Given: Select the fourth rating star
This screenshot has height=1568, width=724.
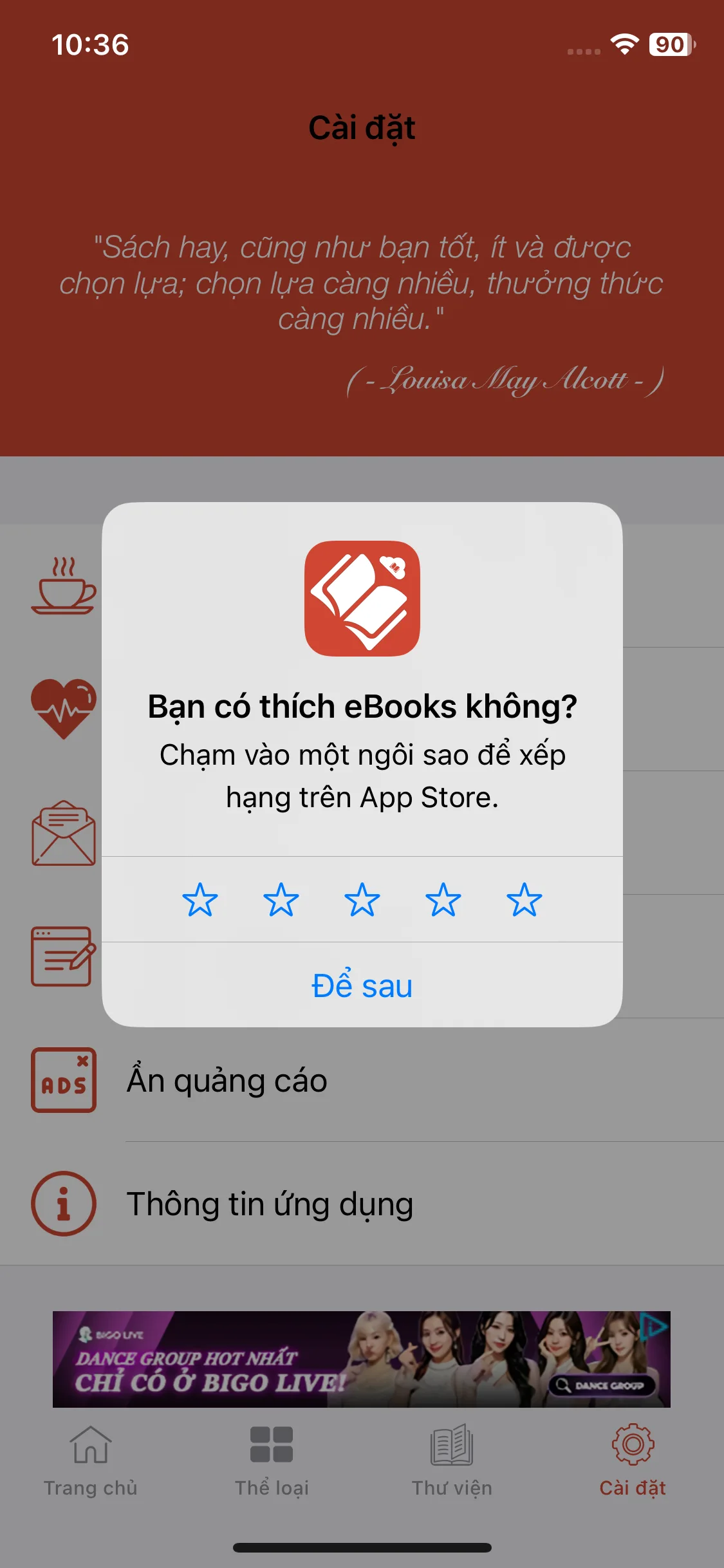Looking at the screenshot, I should tap(443, 899).
